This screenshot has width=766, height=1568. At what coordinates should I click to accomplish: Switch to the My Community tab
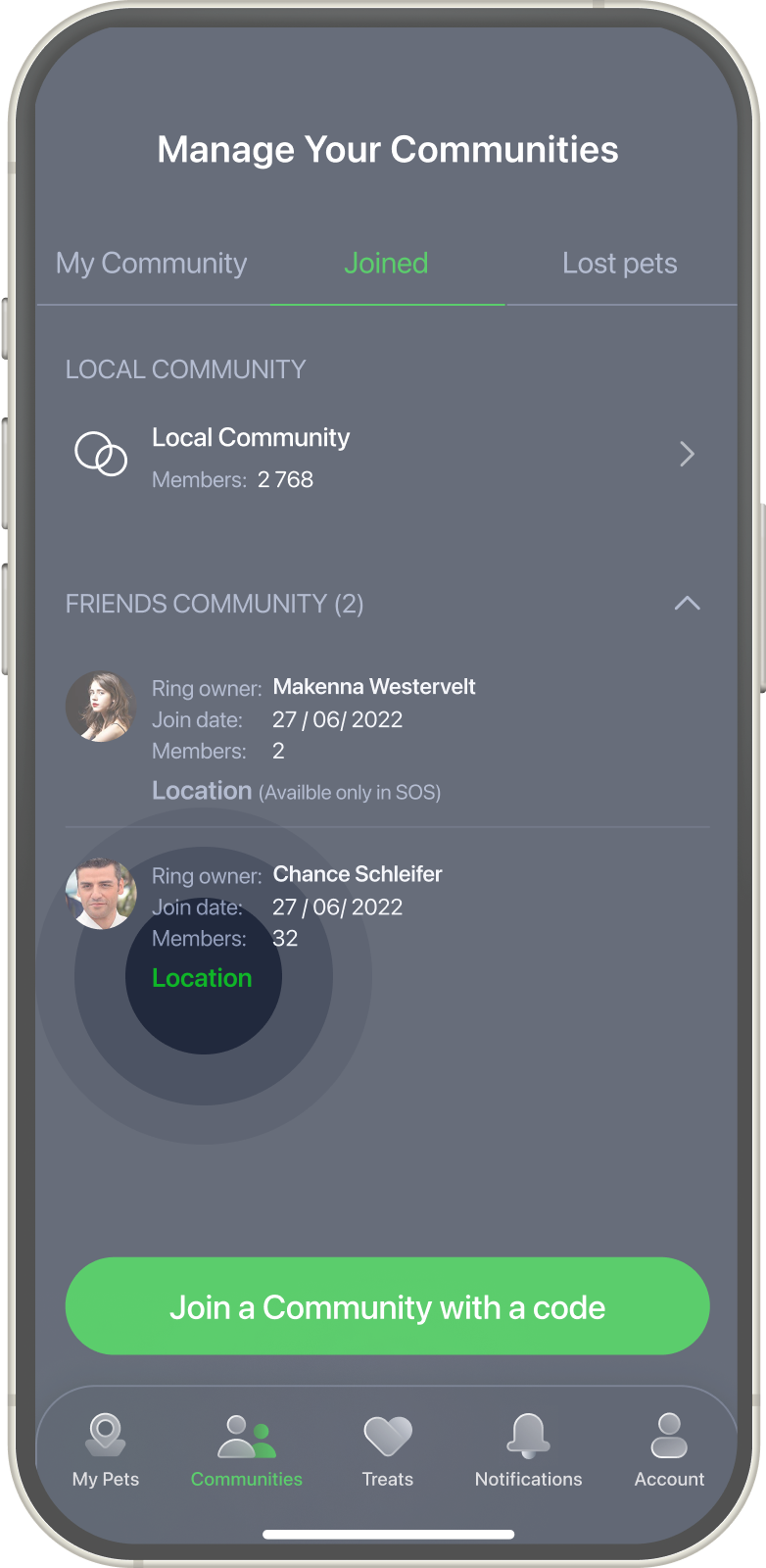[x=152, y=264]
